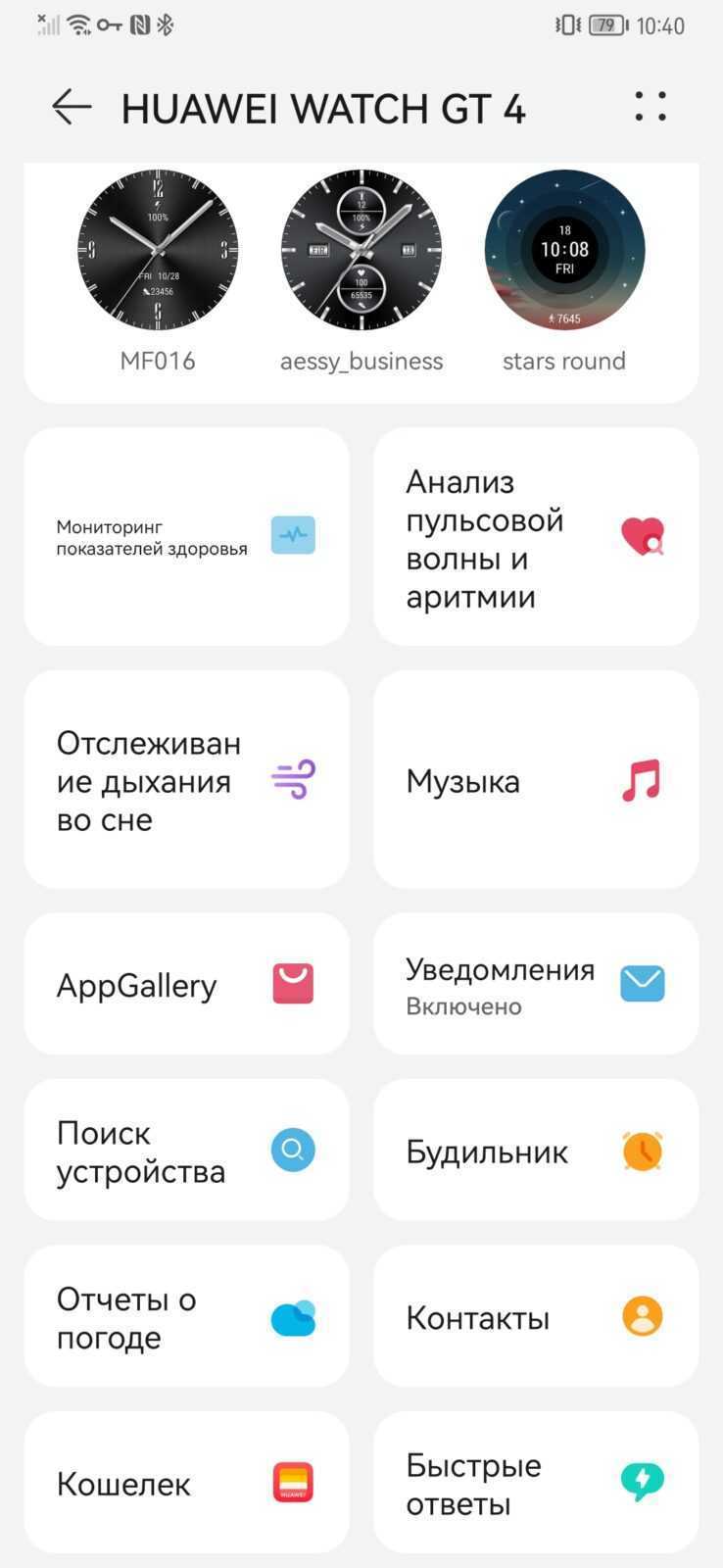The height and width of the screenshot is (1568, 723).
Task: Open Анализ пульсовой волны и аритмии
Action: [536, 537]
